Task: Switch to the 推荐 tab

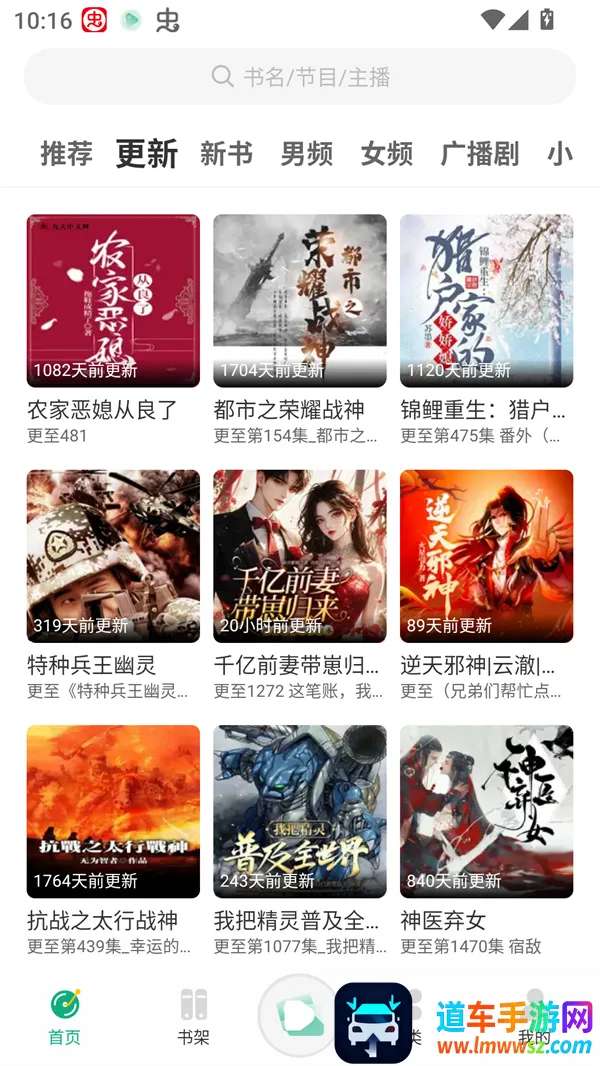Action: (x=66, y=154)
